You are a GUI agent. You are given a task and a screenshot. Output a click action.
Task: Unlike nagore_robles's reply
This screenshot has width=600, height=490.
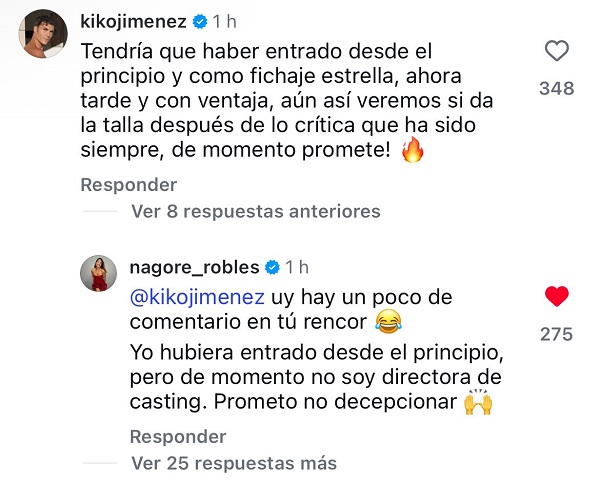click(x=556, y=296)
